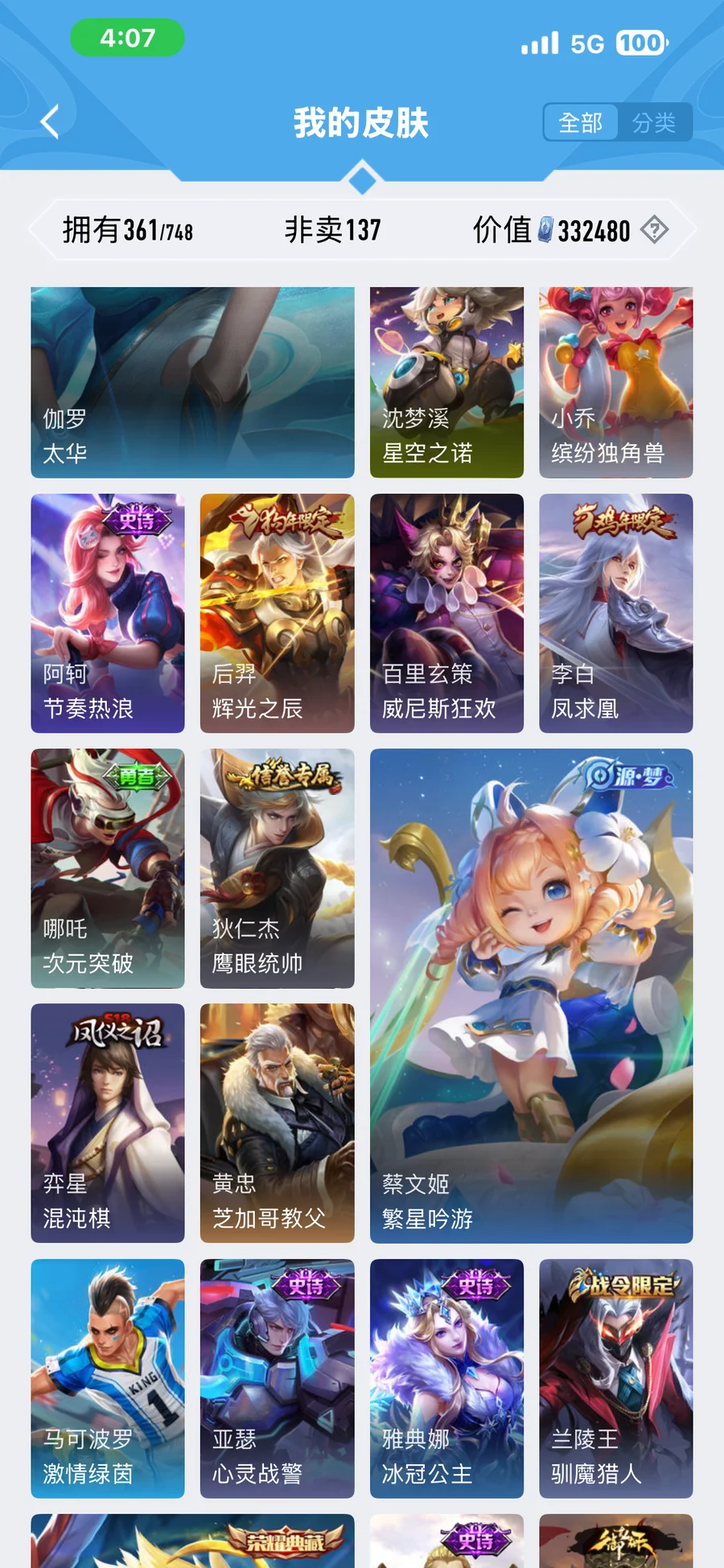Switch to the 分类 view
Screen dimensions: 724x1568
coord(653,123)
